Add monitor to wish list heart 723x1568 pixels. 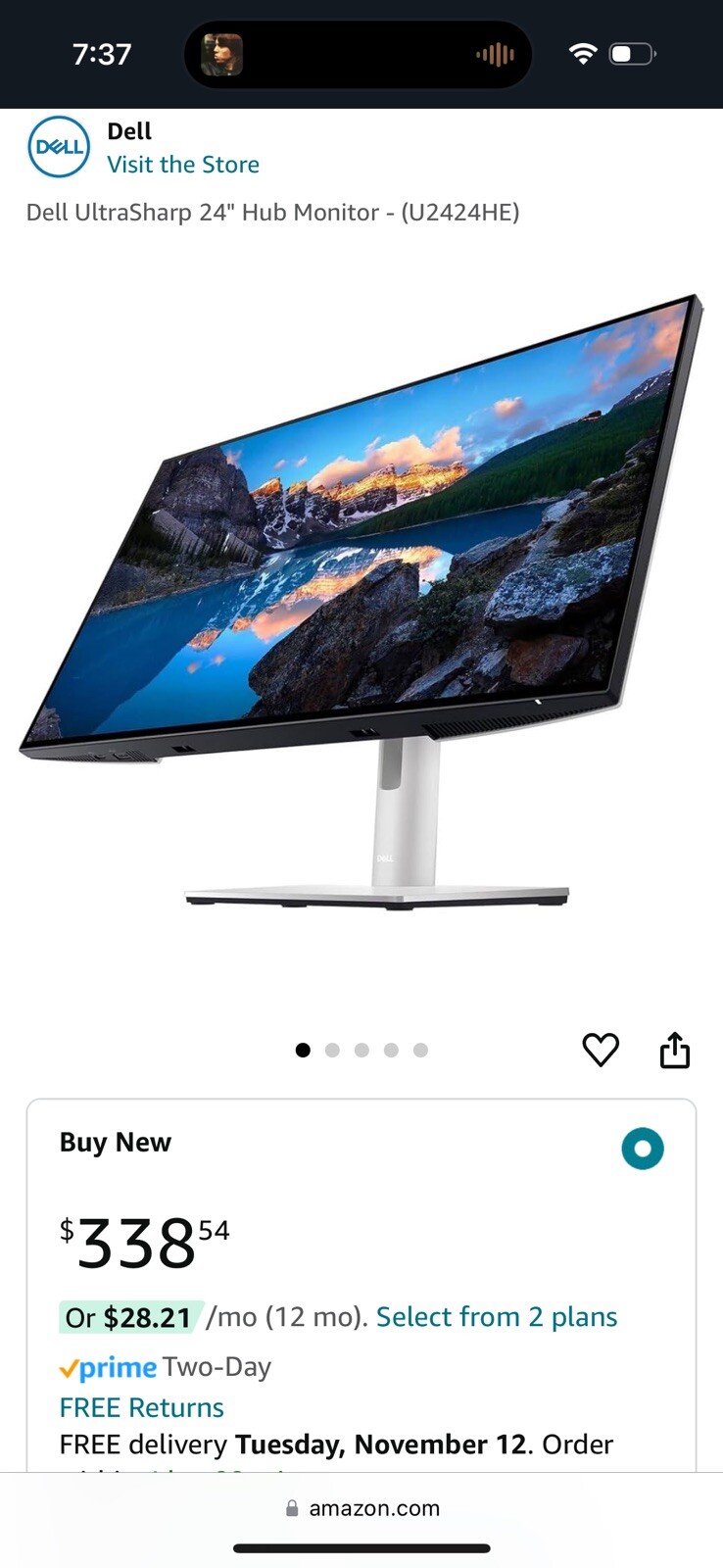[601, 1050]
